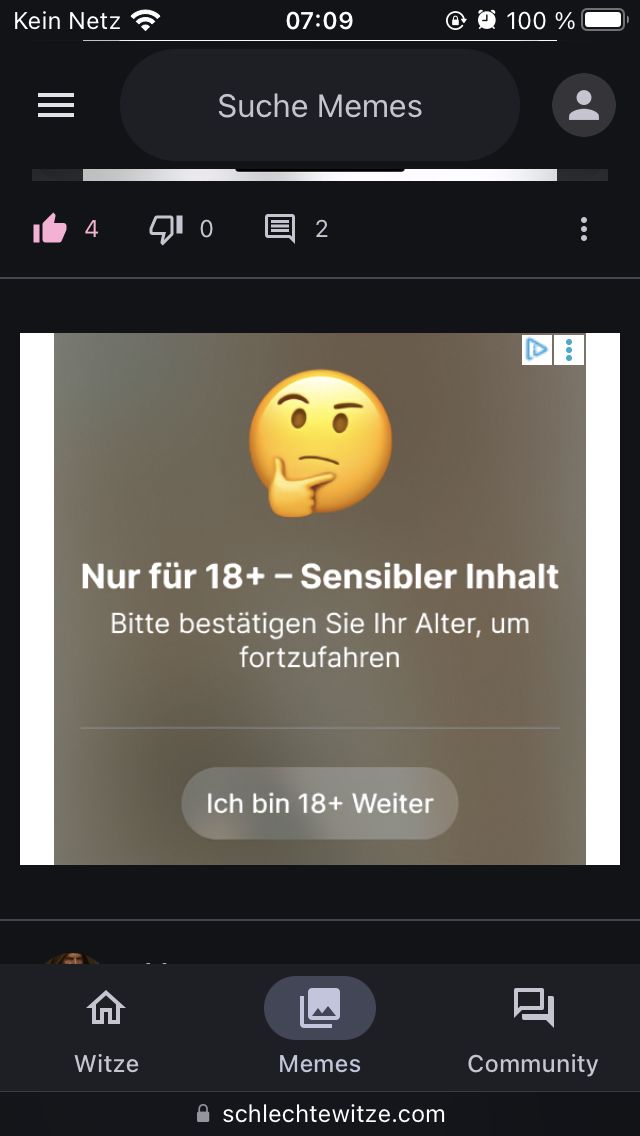Tap the schlechtewitze.com address bar
The image size is (640, 1136).
(320, 1114)
